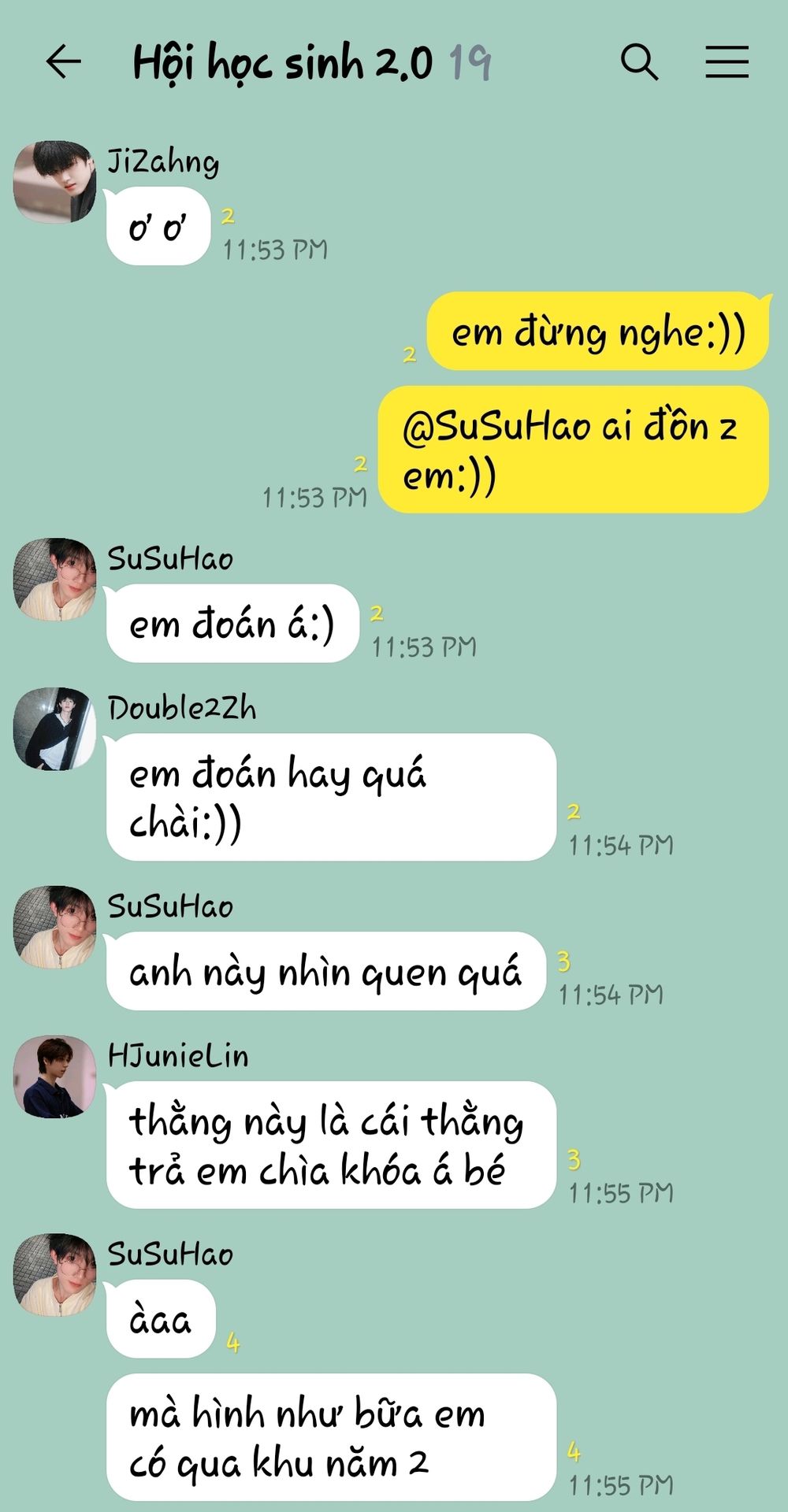This screenshot has width=788, height=1512.
Task: Search within the group chat
Action: (x=639, y=61)
